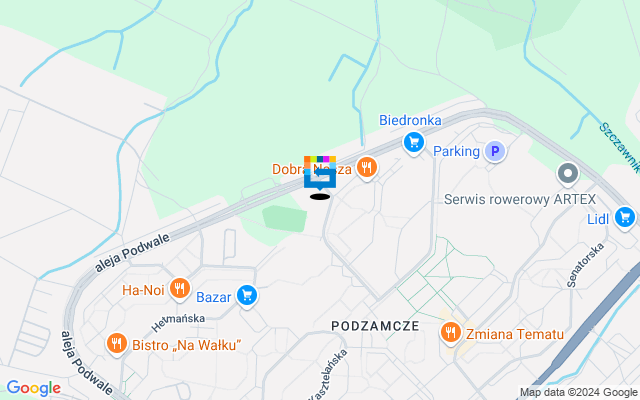Open the Google logo link
Image resolution: width=640 pixels, height=400 pixels.
coord(33,388)
